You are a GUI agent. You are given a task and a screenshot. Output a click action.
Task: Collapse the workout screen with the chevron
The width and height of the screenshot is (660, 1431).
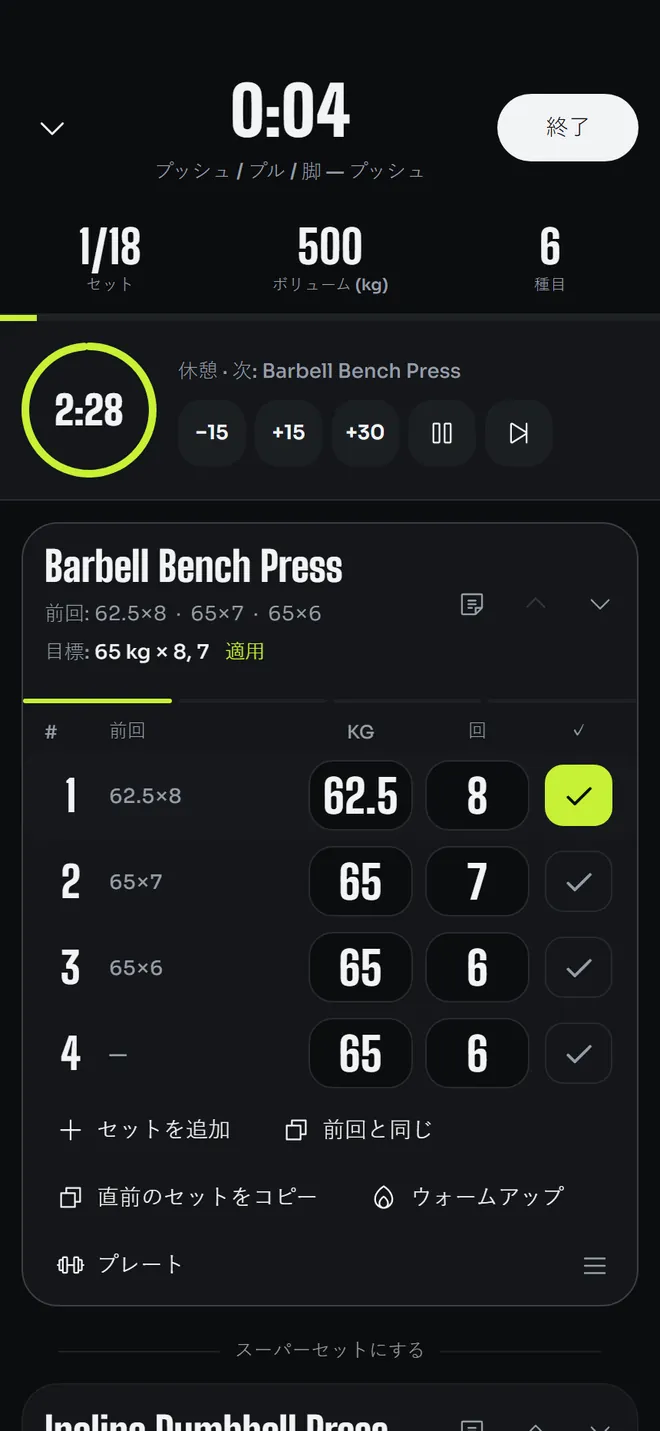tap(52, 128)
